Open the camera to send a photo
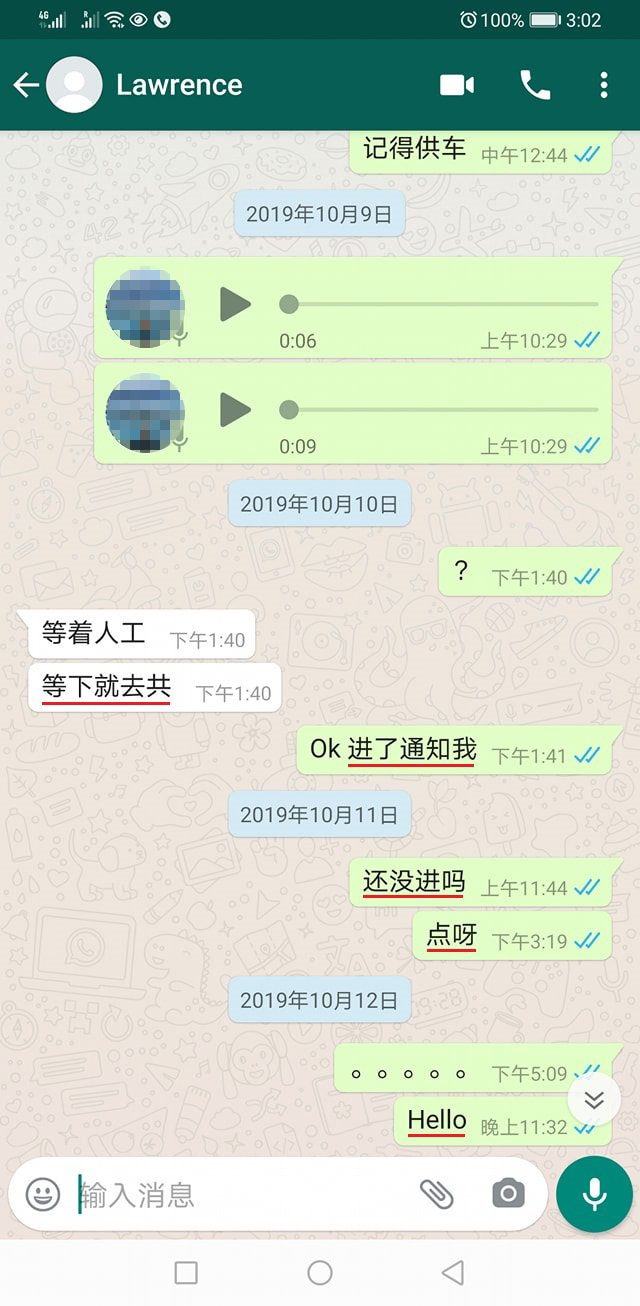 (x=508, y=1194)
